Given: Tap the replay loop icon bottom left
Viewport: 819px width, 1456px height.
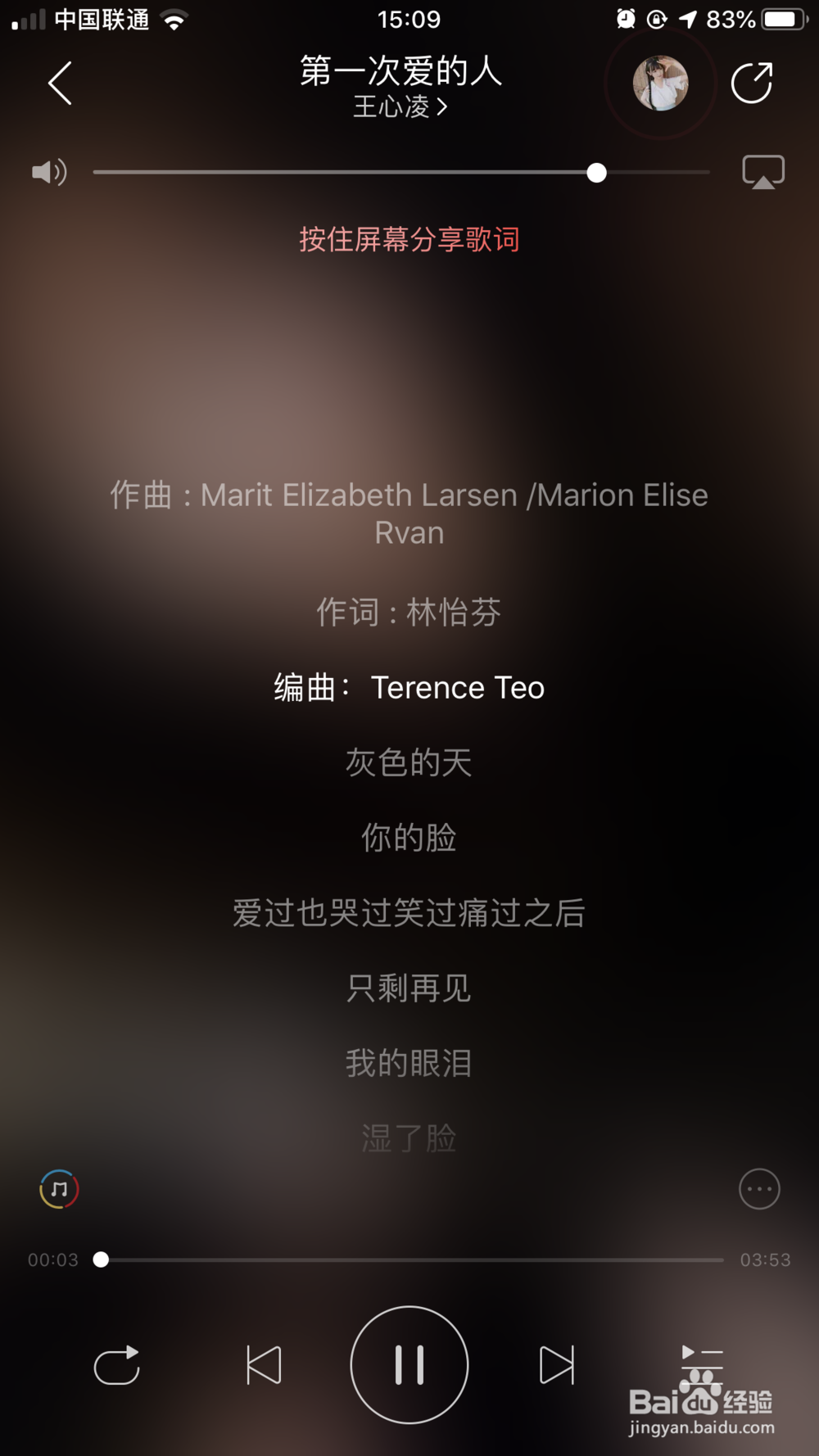Looking at the screenshot, I should click(x=117, y=1364).
